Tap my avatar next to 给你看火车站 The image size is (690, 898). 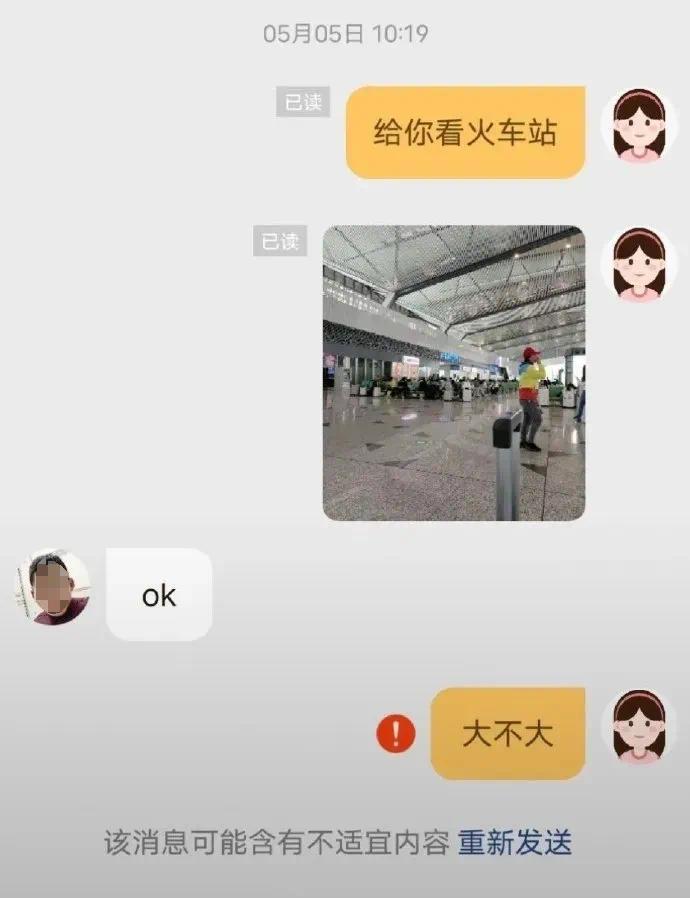coord(638,125)
